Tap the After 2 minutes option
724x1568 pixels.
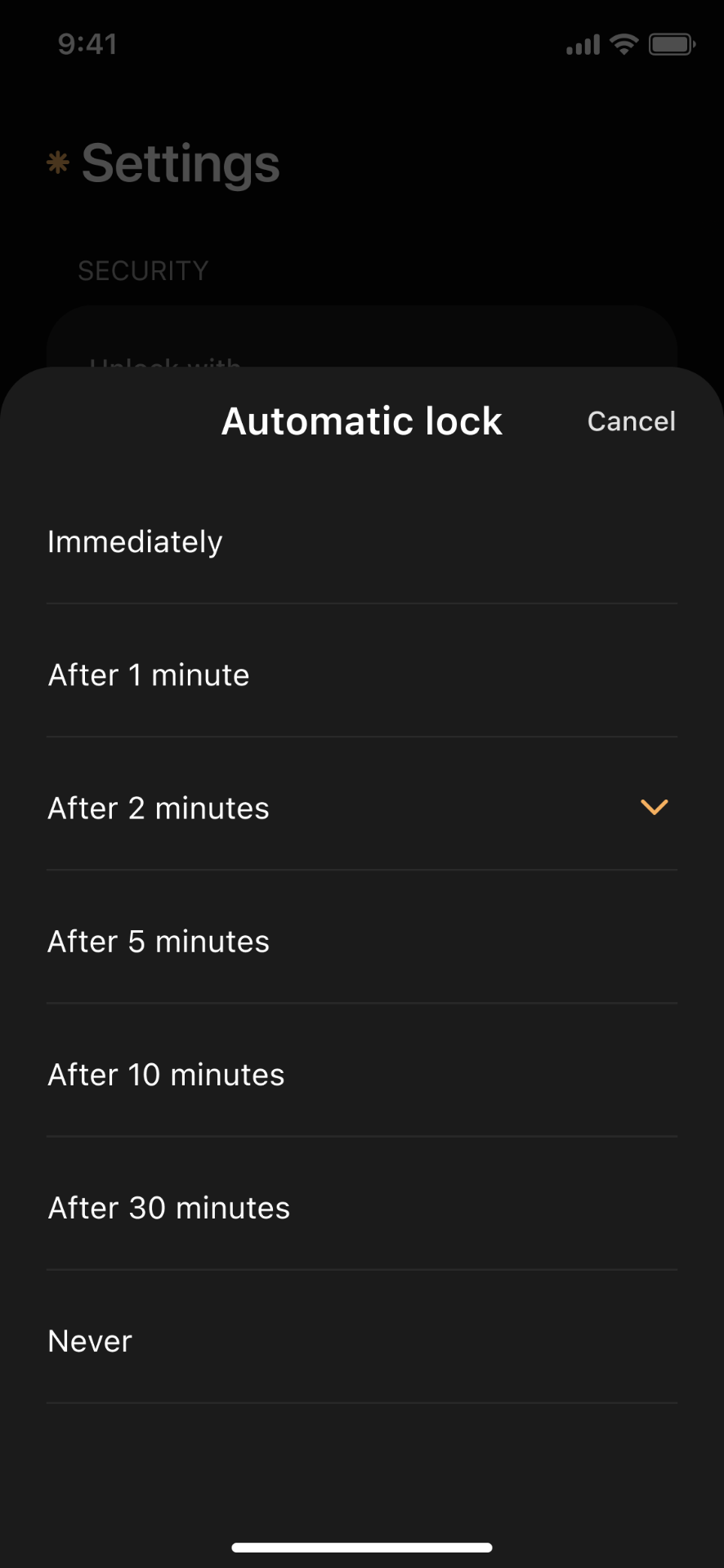pyautogui.click(x=362, y=808)
